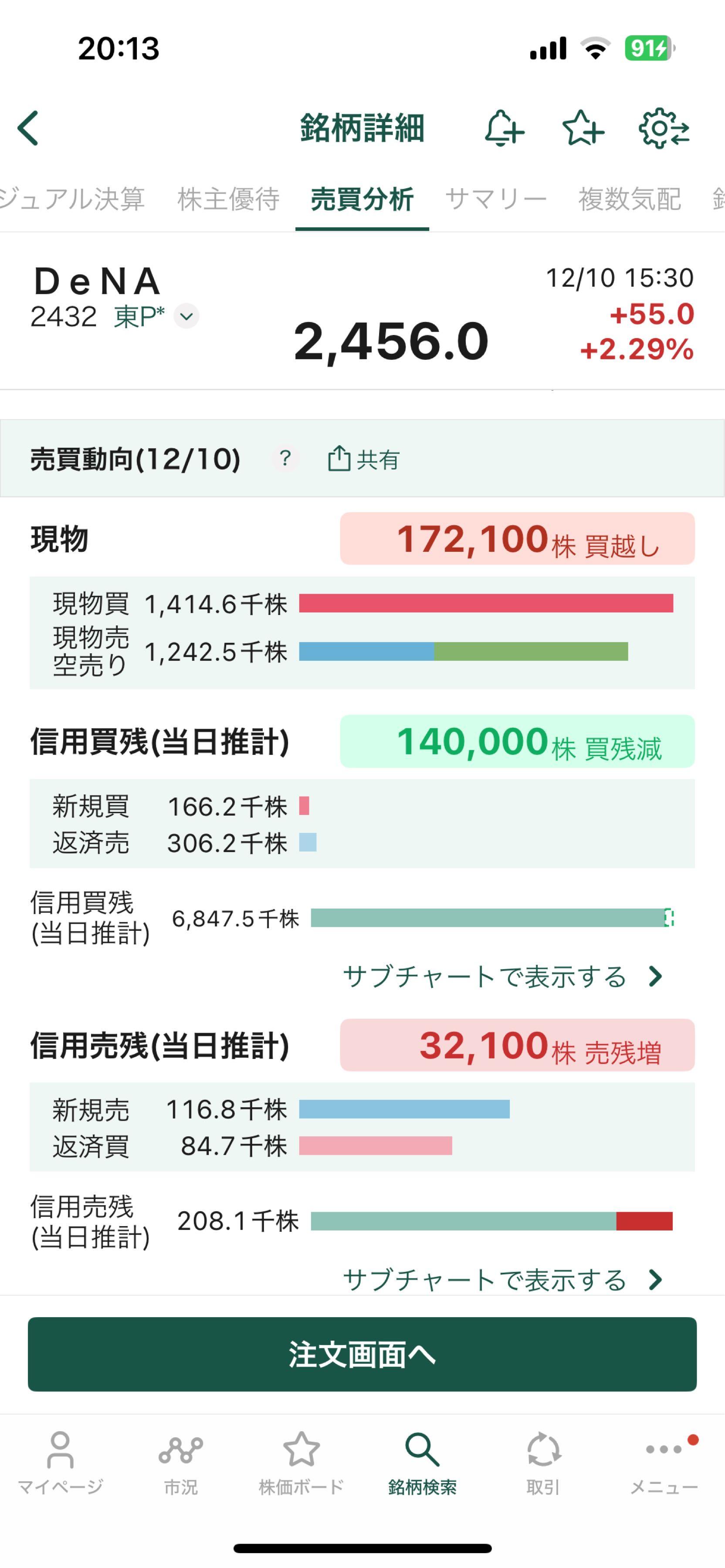Screen dimensions: 725x1568
Task: Add DeNA to favorites via star icon
Action: (x=583, y=128)
